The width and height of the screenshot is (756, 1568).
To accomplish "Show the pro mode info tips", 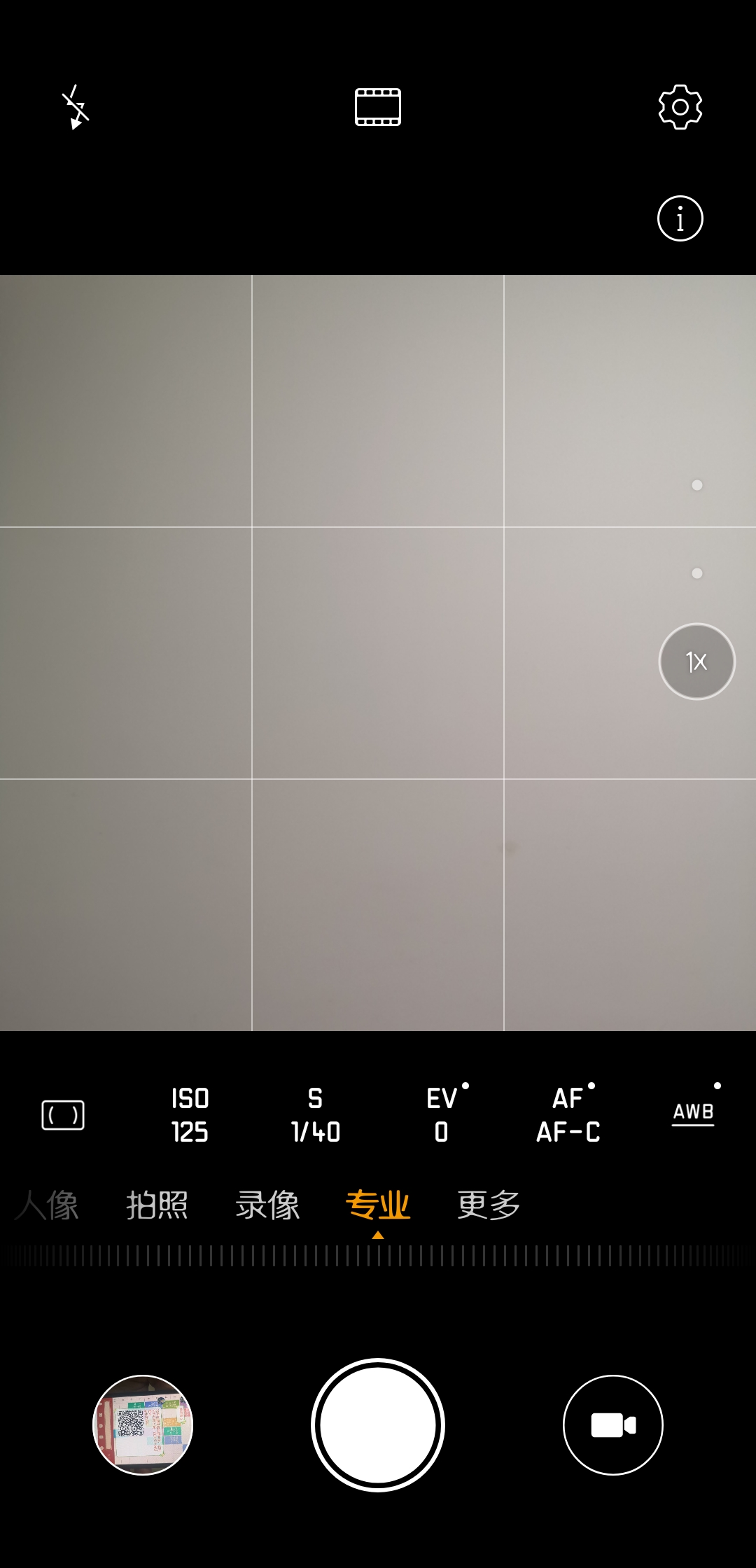I will click(x=680, y=218).
